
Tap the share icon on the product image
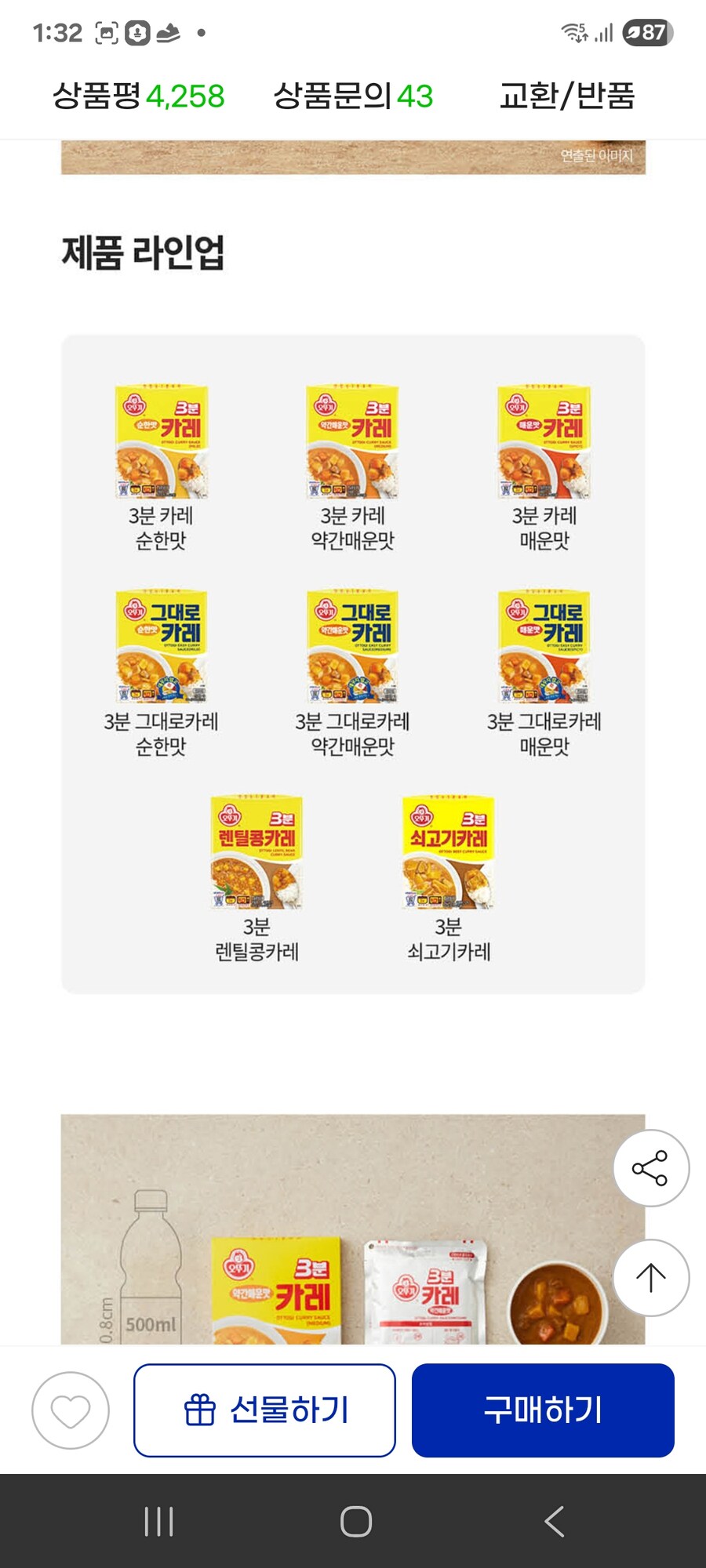650,1169
